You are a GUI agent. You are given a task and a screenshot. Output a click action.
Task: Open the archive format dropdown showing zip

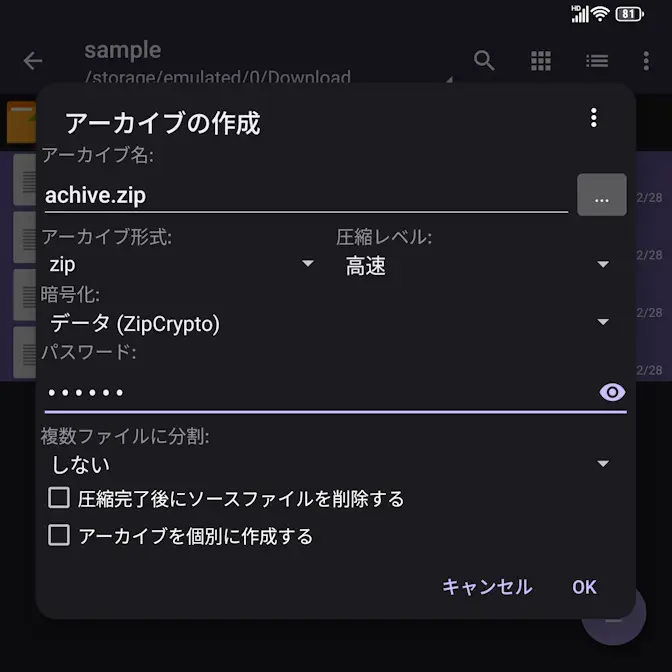180,265
